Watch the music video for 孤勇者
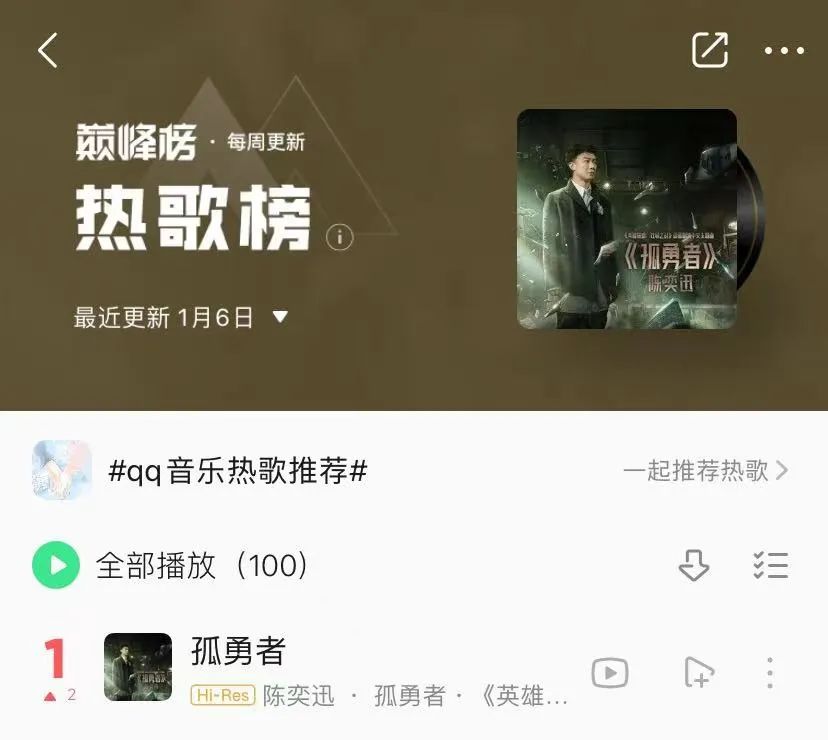The height and width of the screenshot is (740, 828). 610,673
